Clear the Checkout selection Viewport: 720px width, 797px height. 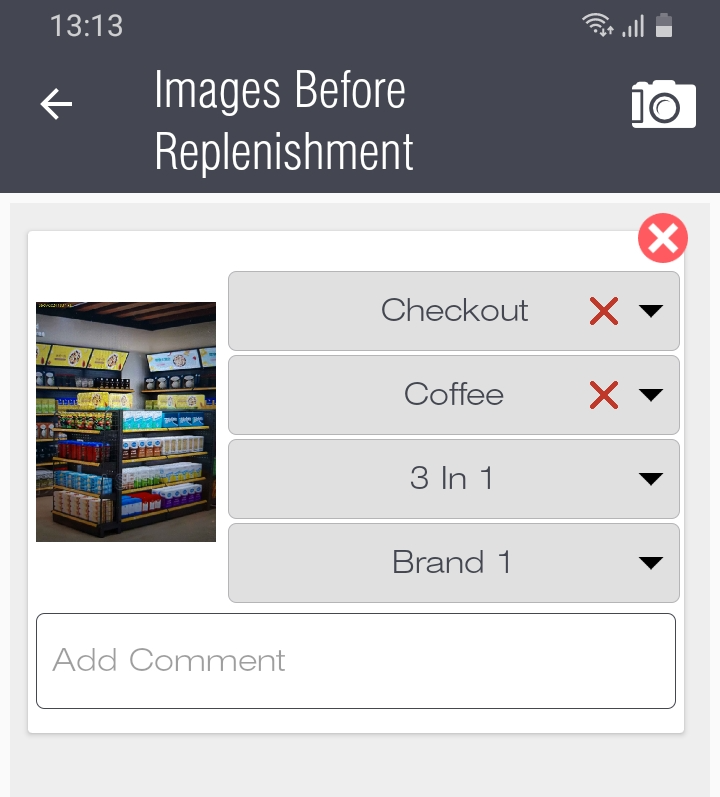click(604, 311)
